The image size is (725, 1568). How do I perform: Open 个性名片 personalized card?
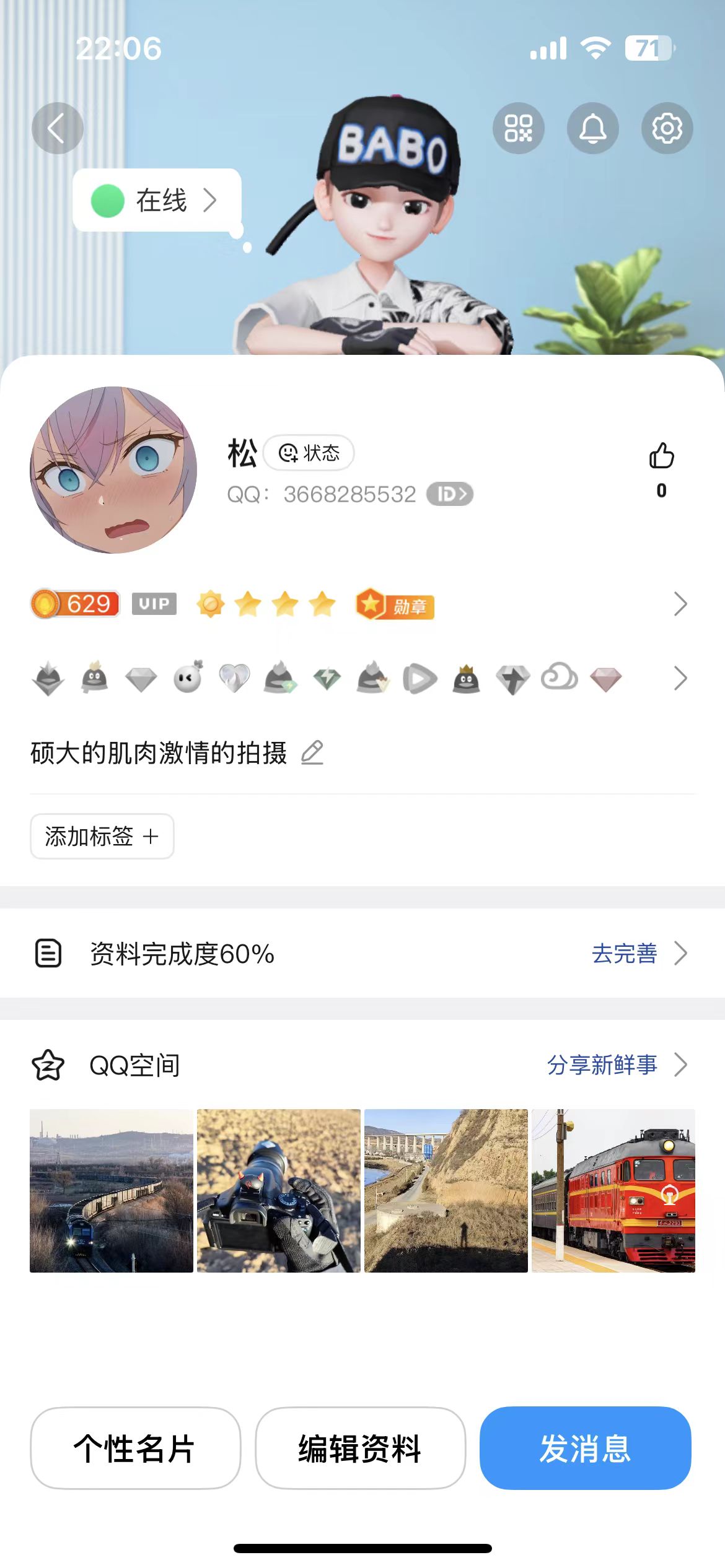(x=135, y=1448)
